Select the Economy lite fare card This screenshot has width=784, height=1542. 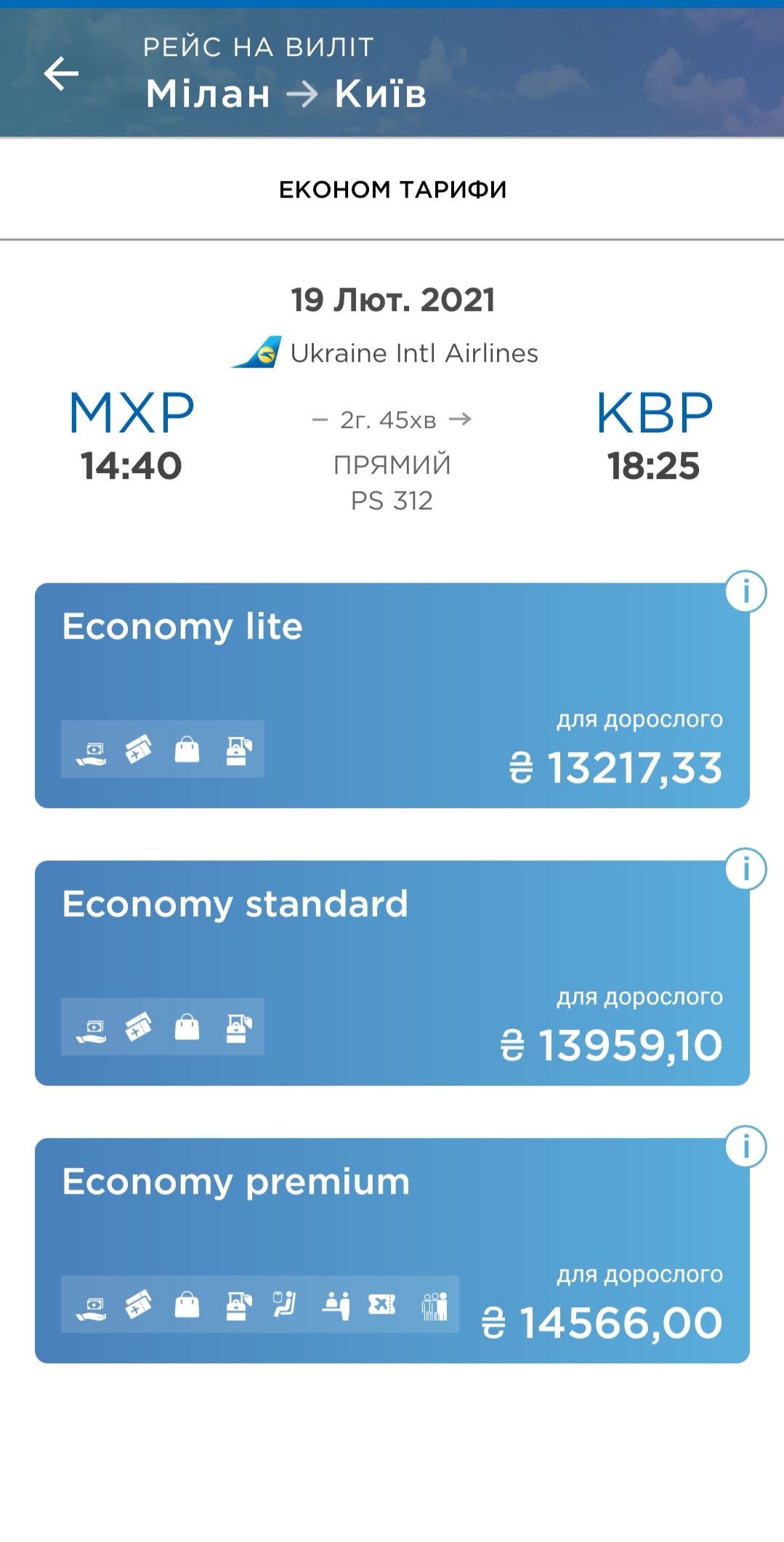(x=392, y=695)
